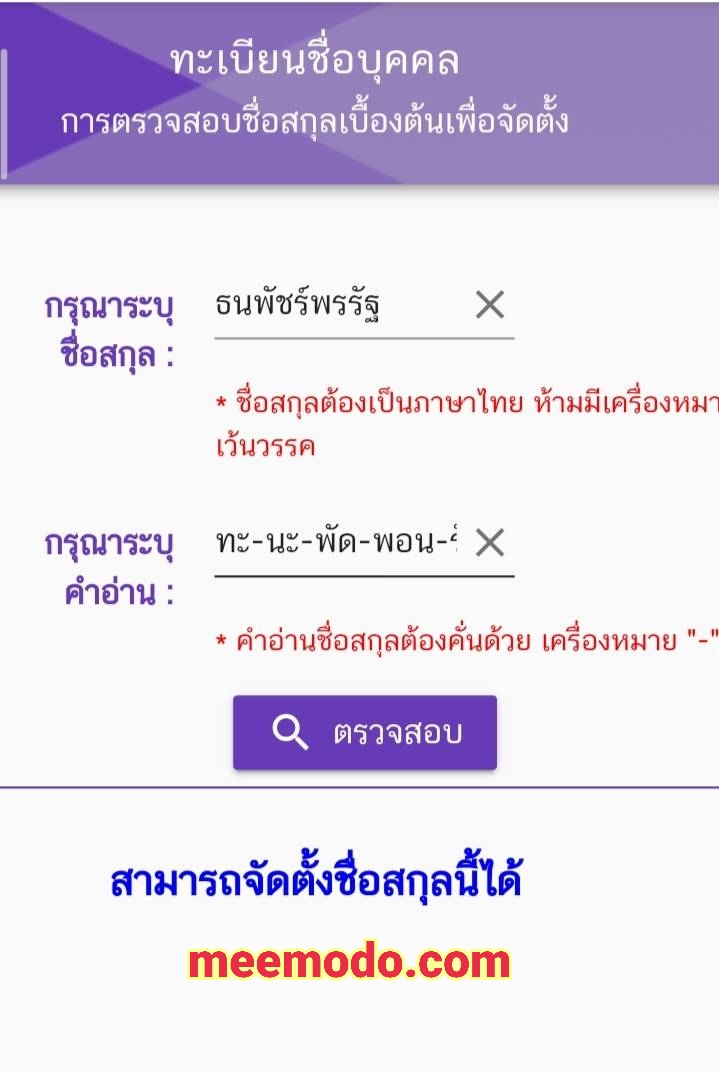Focus the ชื่อสกุล input field

335,305
